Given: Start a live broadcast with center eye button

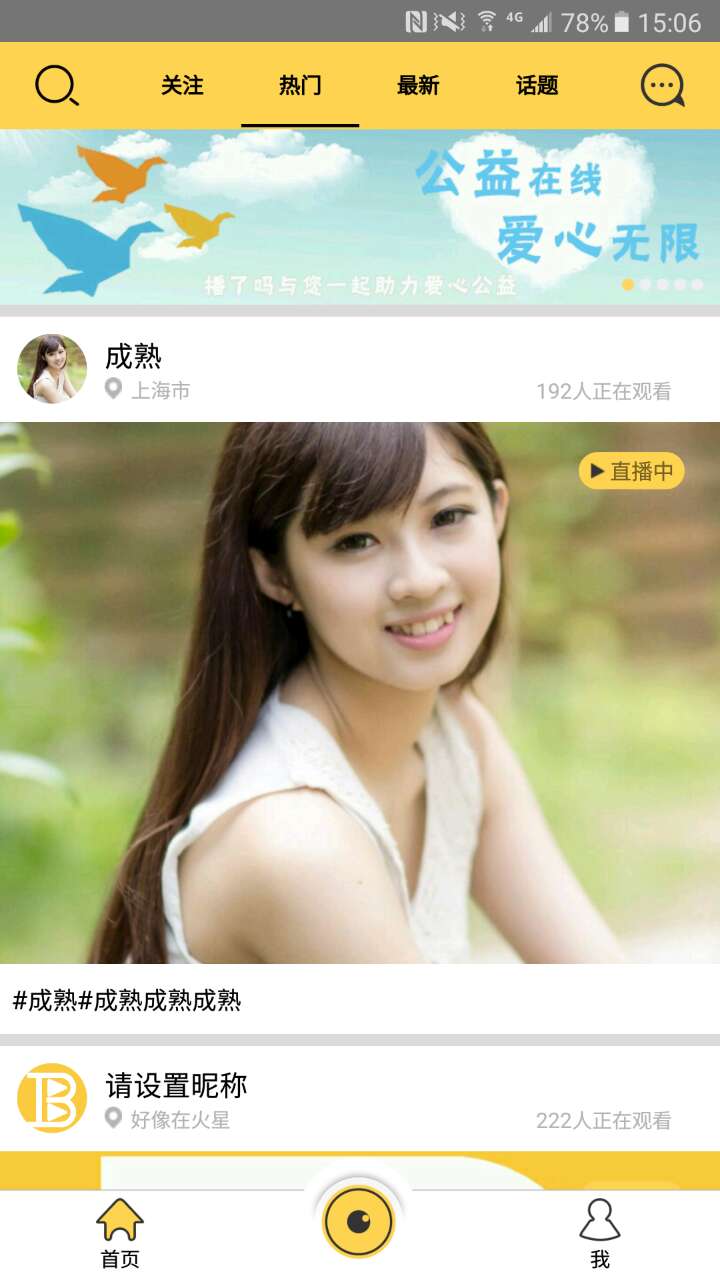Looking at the screenshot, I should [359, 1221].
